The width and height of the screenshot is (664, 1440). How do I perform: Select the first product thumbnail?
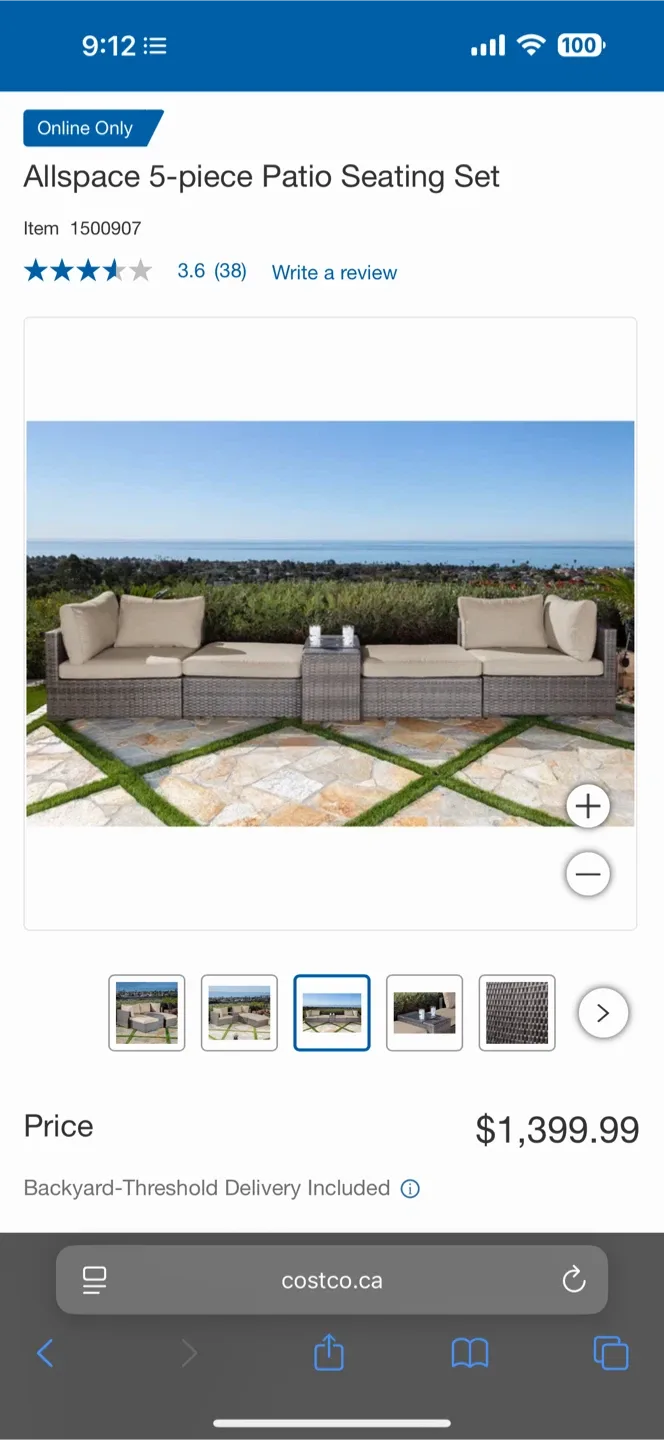[147, 1013]
